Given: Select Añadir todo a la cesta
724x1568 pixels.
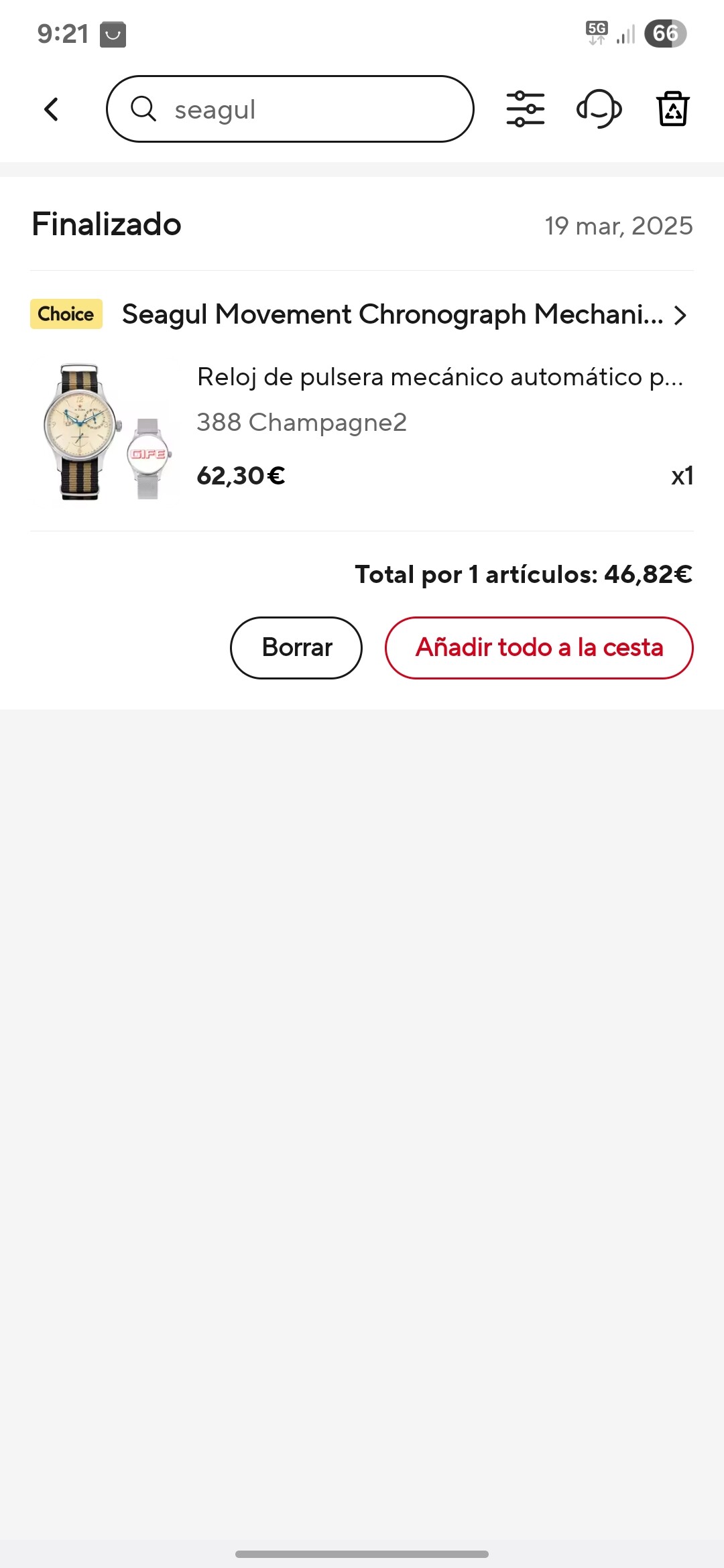Looking at the screenshot, I should point(539,648).
